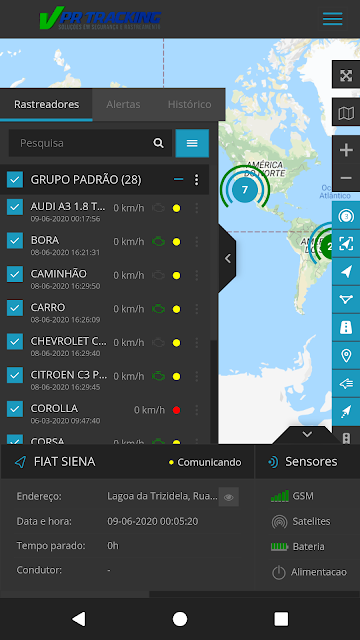Toggle fullscreen map mode
Viewport: 360px width, 640px height.
pos(346,75)
